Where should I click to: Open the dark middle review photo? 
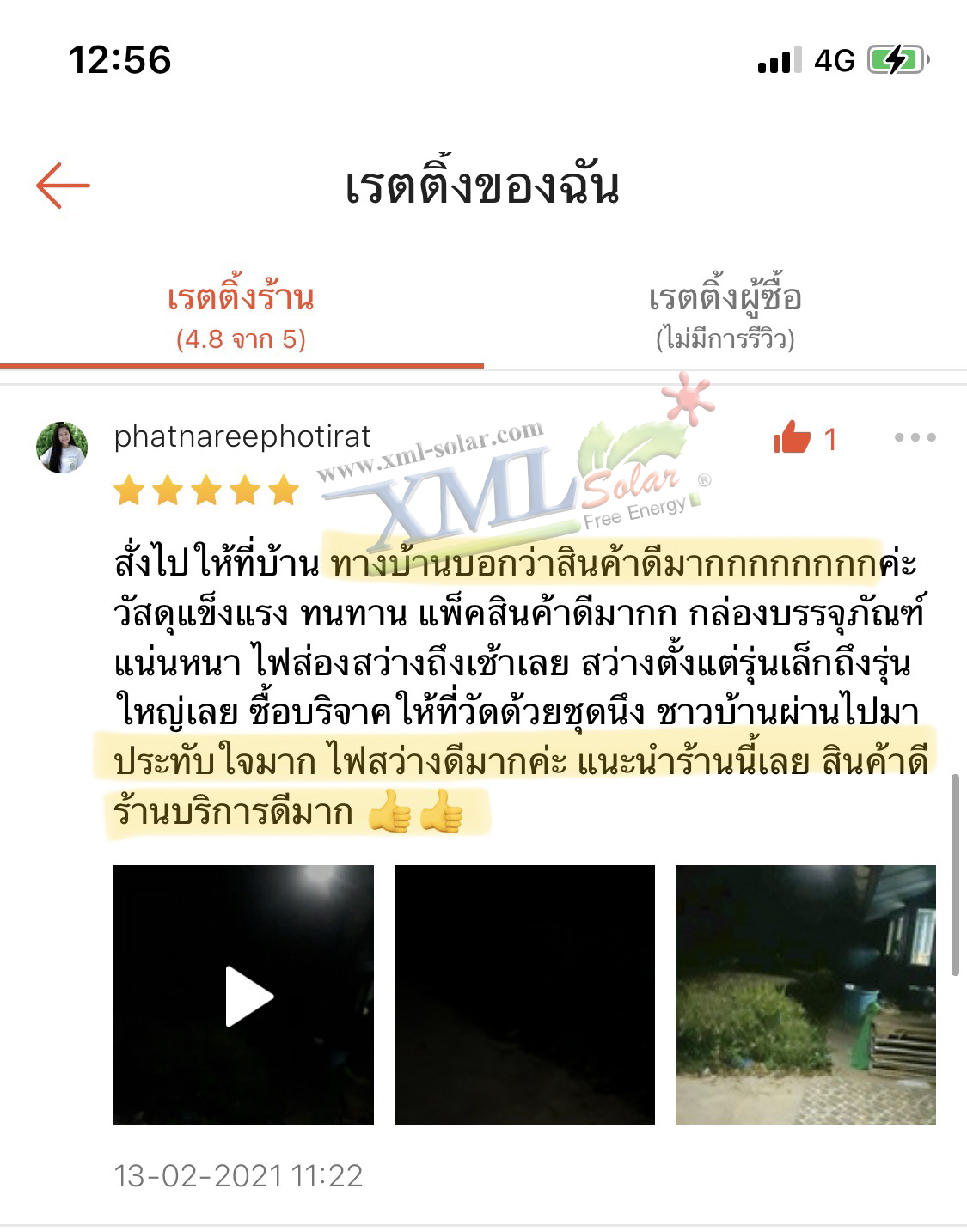tap(524, 995)
